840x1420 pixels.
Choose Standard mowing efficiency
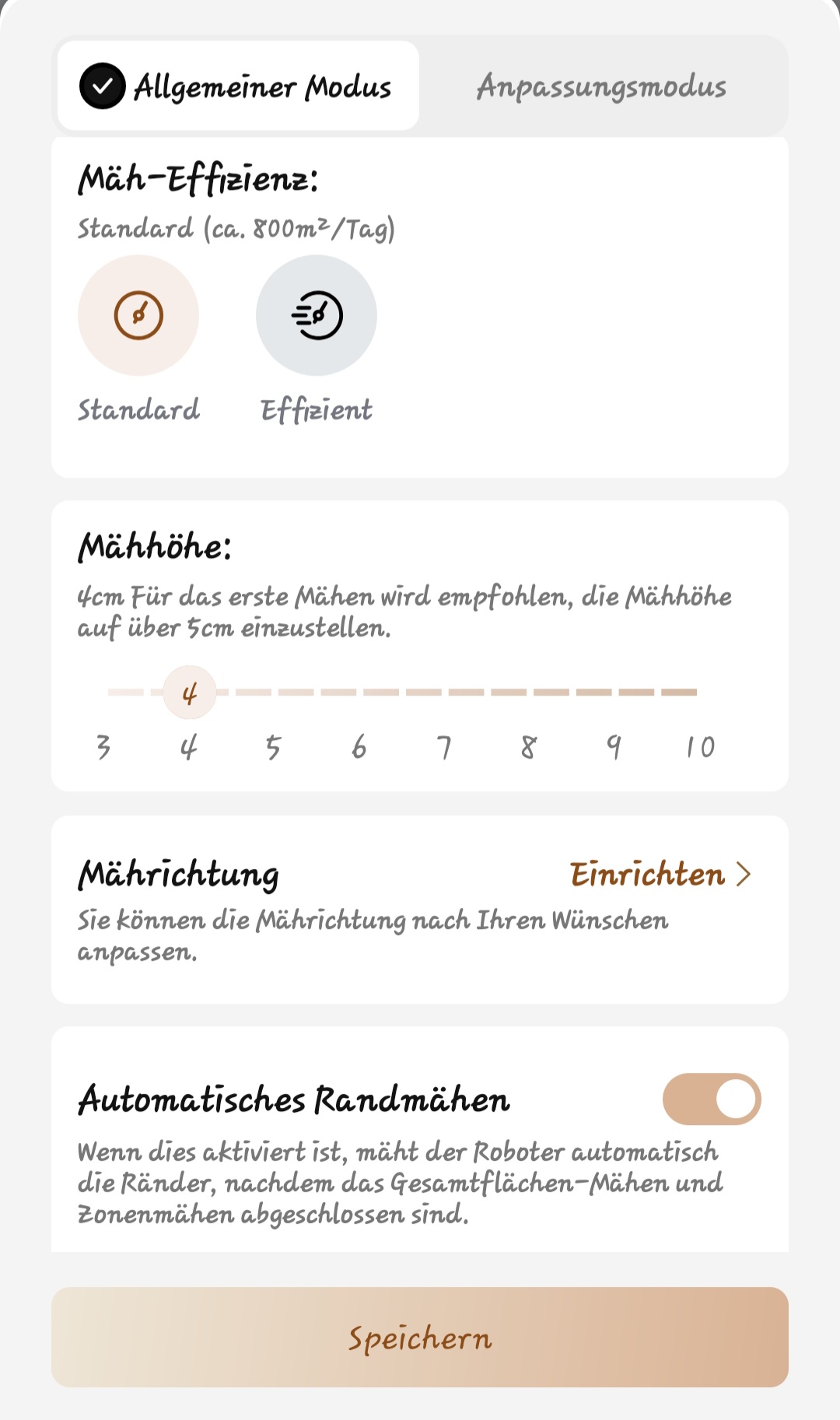coord(138,315)
